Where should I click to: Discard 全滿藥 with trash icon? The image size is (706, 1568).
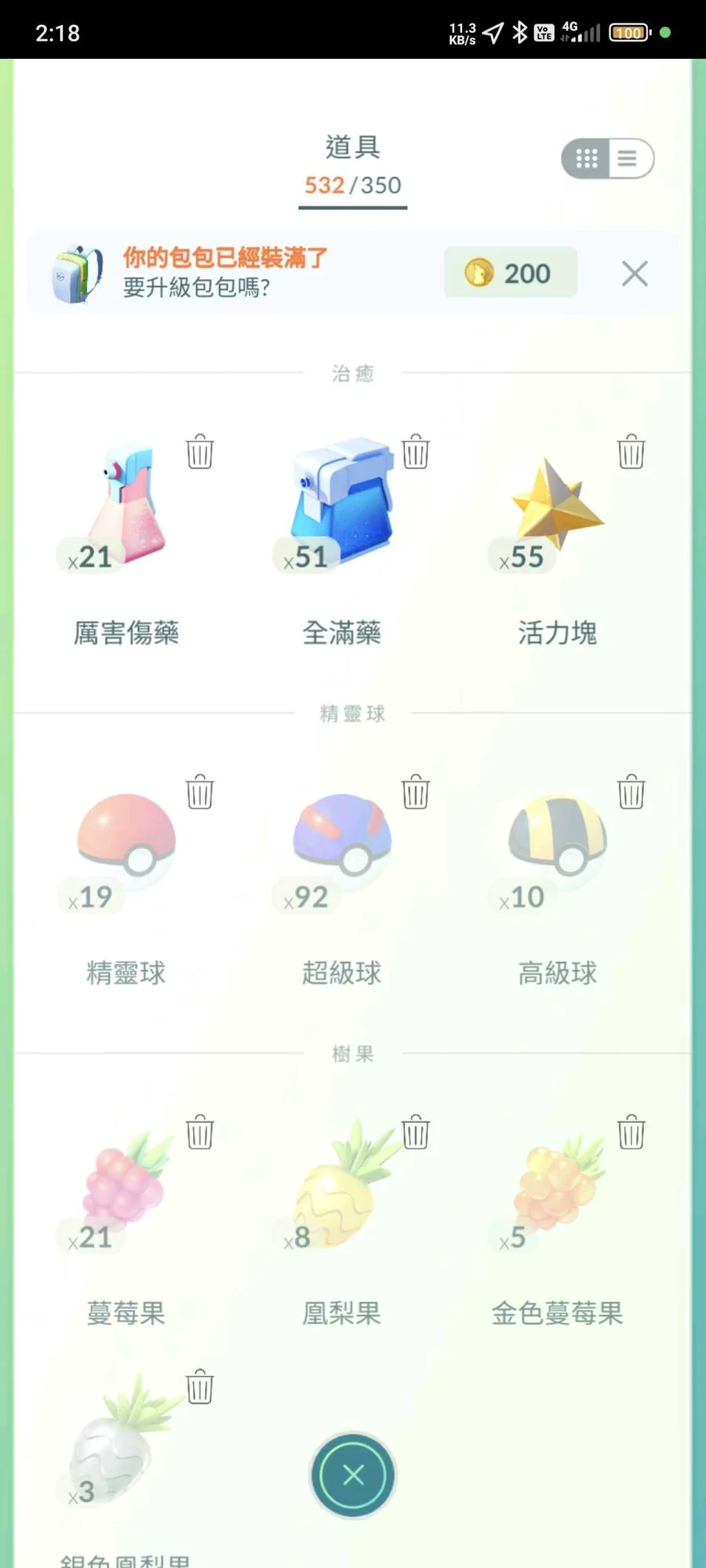click(x=416, y=452)
